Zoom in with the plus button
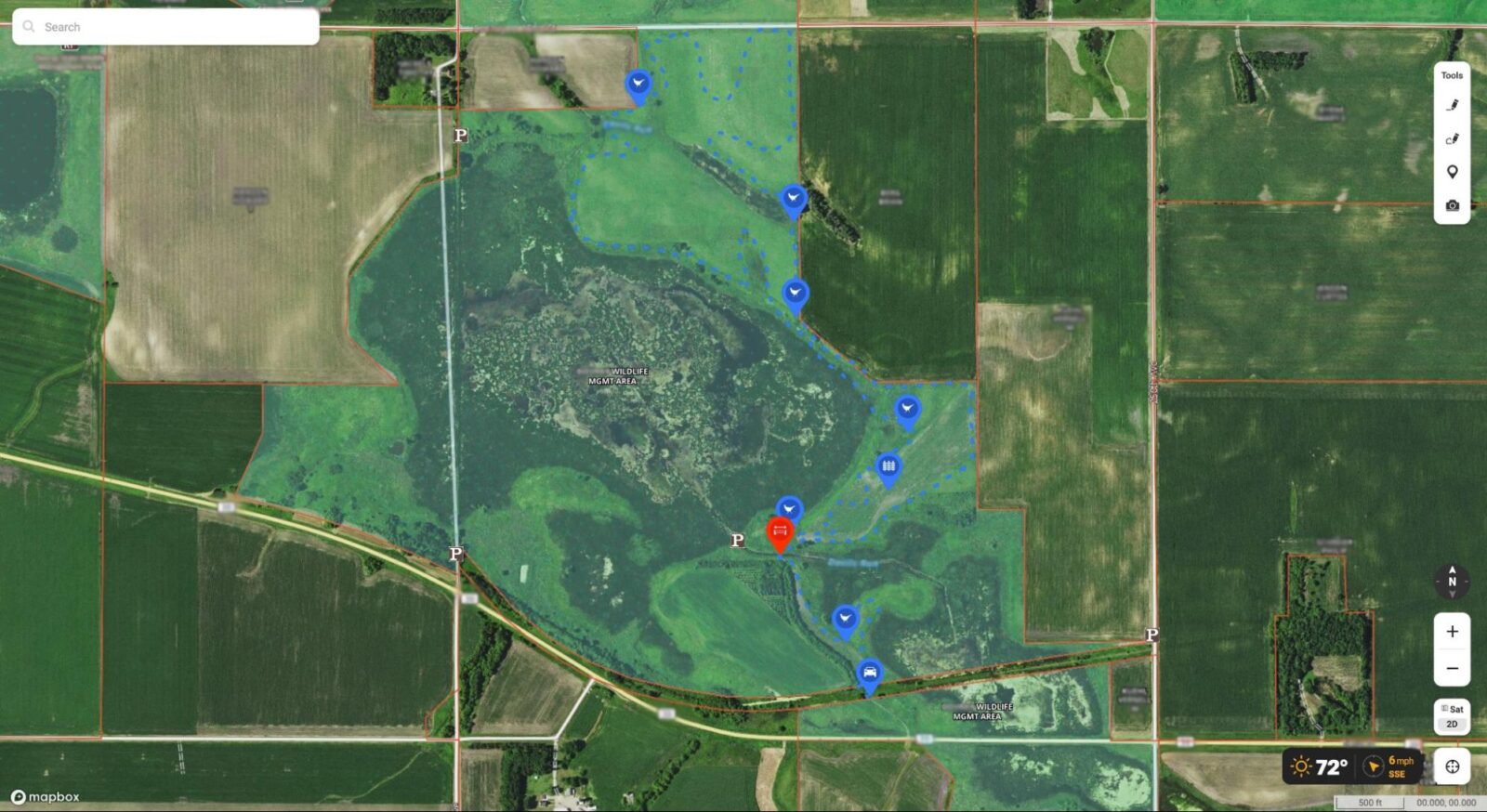This screenshot has height=812, width=1487. coord(1452,632)
